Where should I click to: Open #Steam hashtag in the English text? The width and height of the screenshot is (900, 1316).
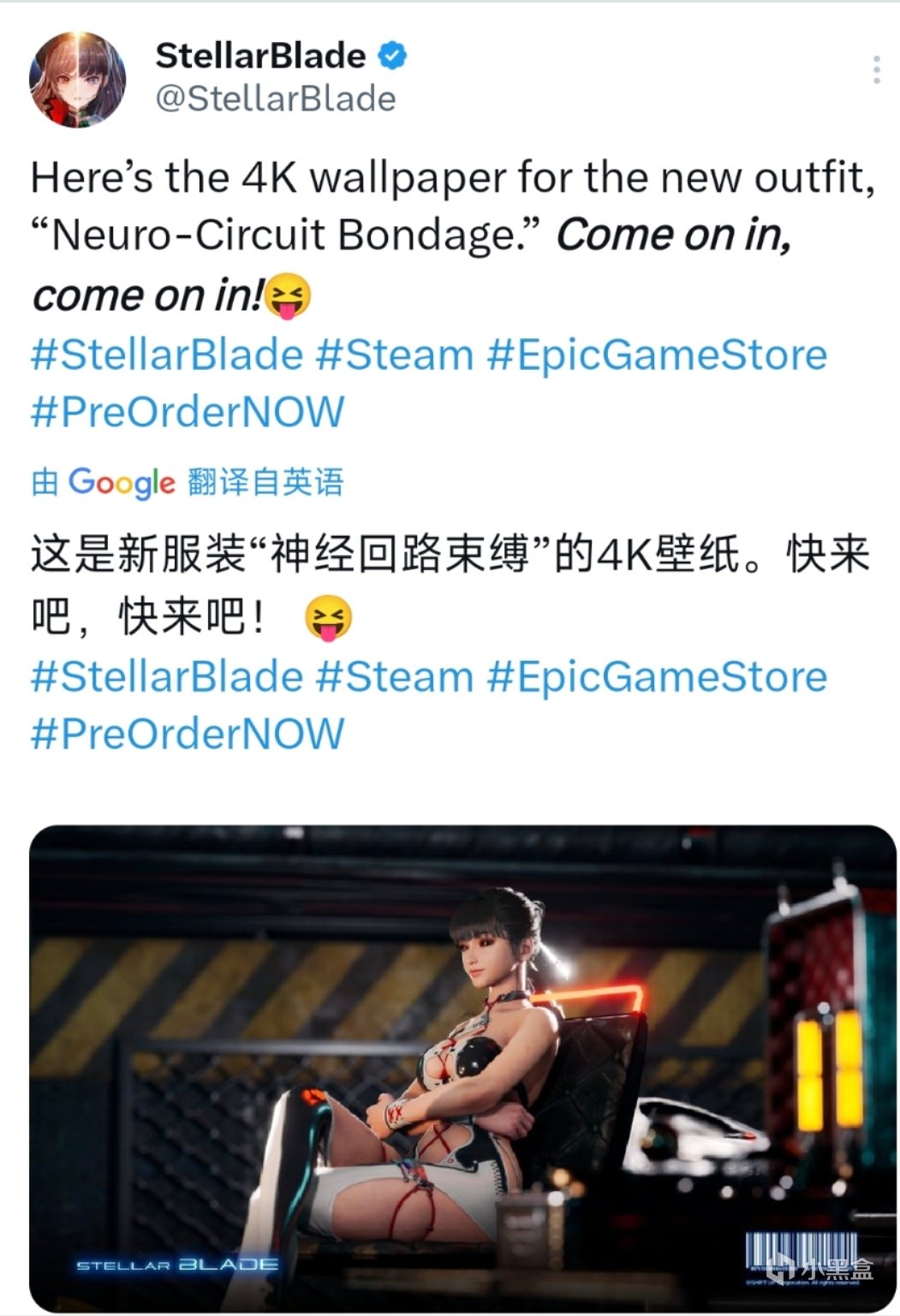pos(395,355)
